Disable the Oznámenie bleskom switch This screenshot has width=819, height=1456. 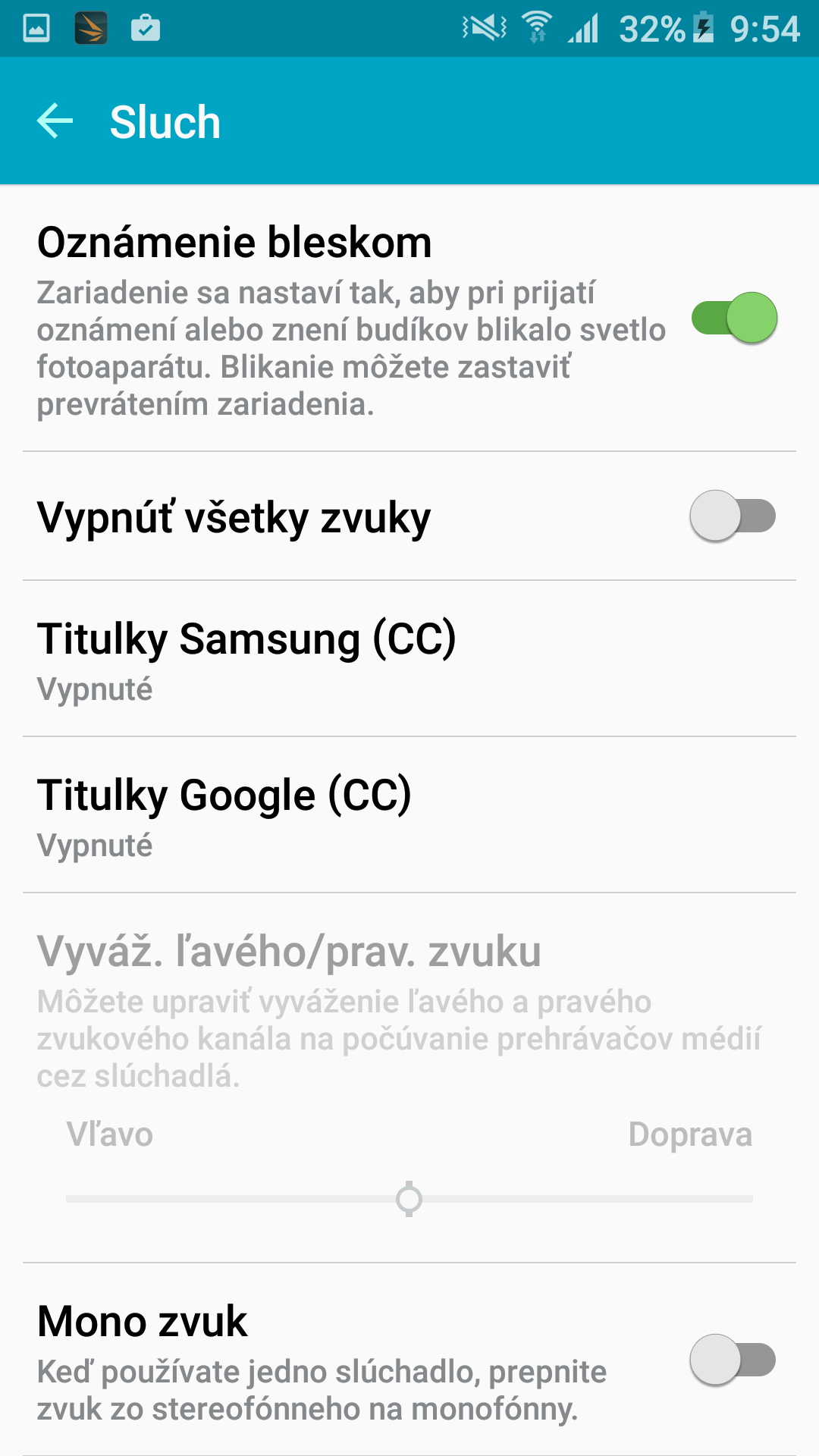[734, 318]
